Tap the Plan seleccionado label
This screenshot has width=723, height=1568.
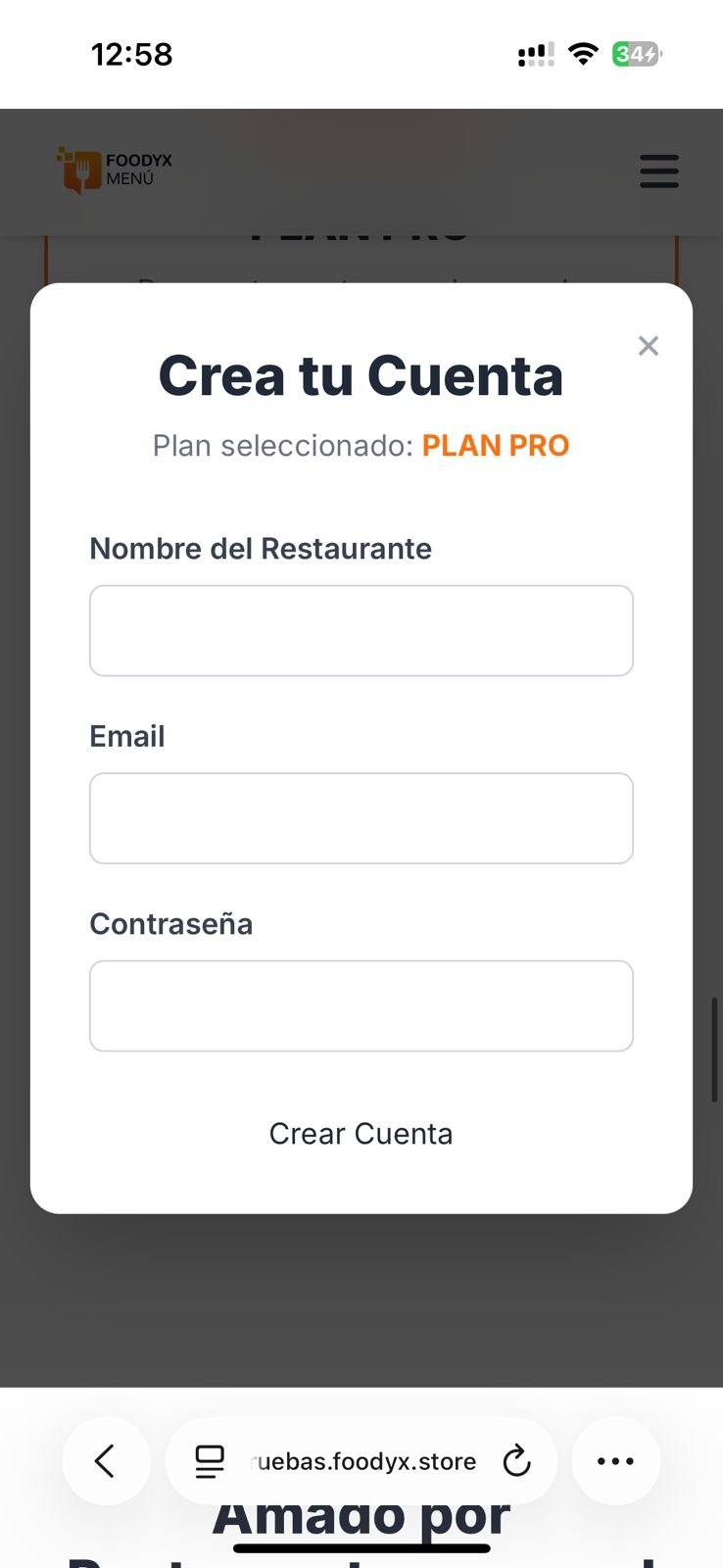coord(281,446)
